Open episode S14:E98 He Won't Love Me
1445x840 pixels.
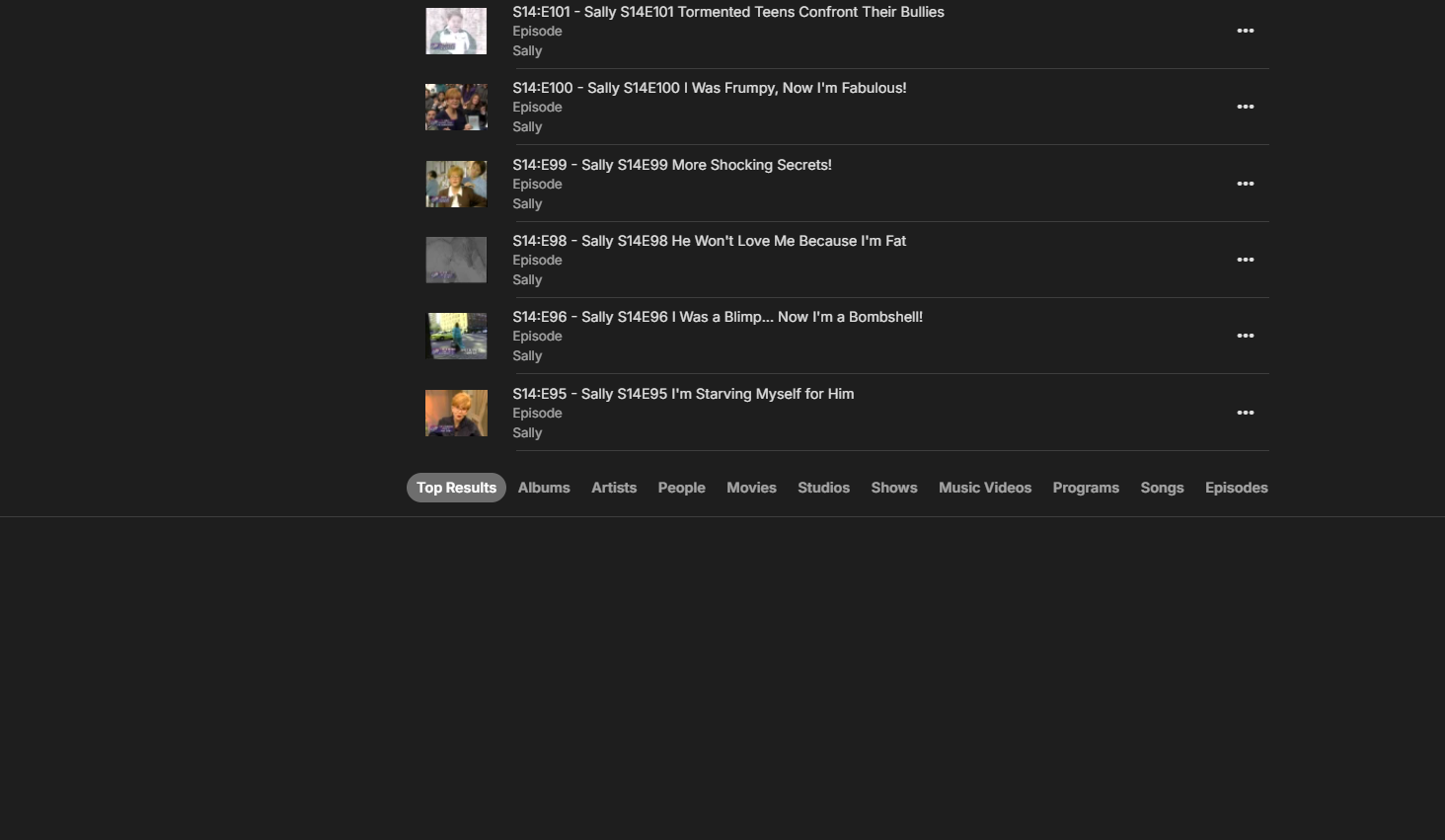click(x=709, y=241)
